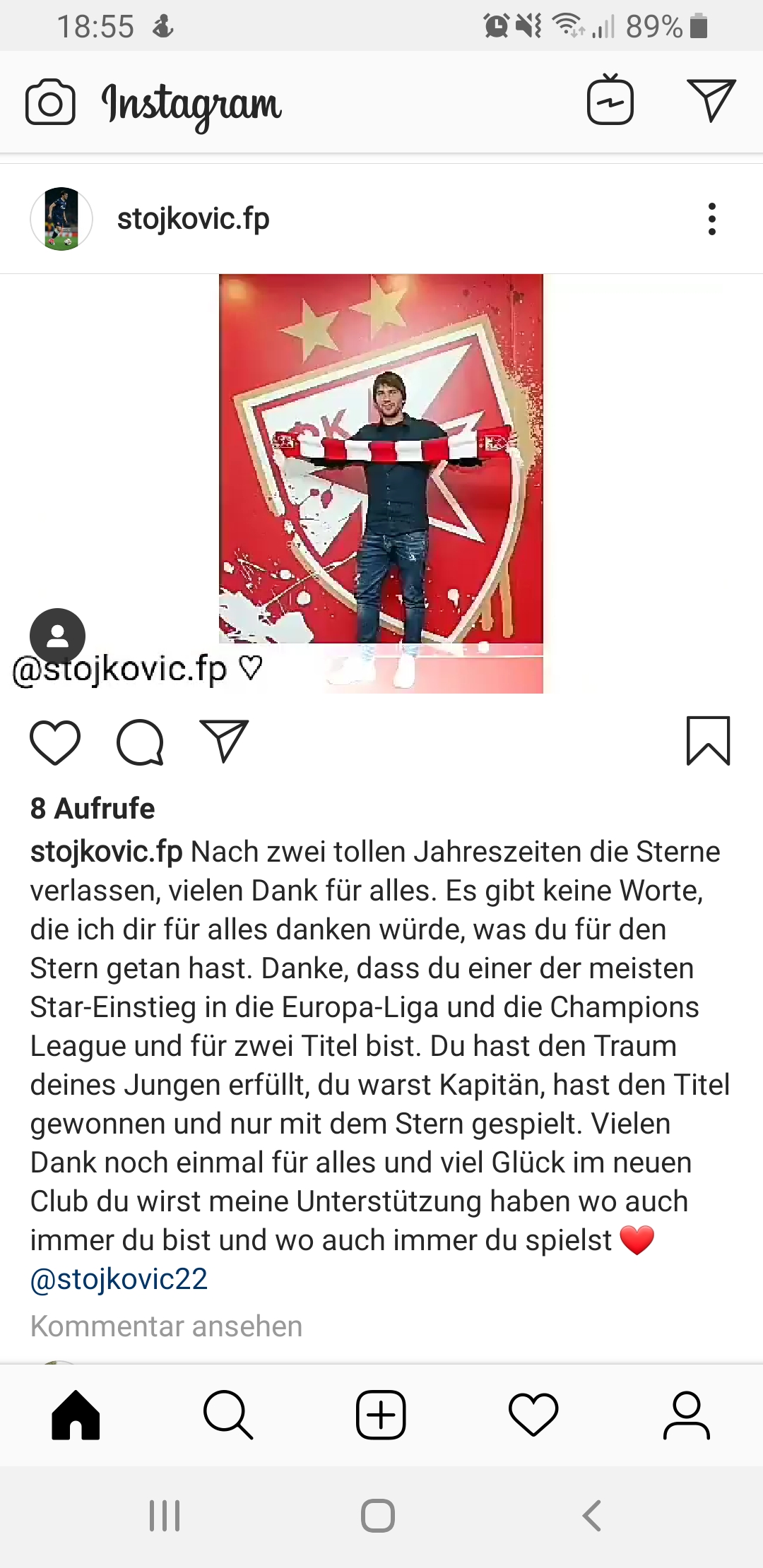Switch to the Search tab
Screen dimensions: 763x1568
tap(227, 1415)
